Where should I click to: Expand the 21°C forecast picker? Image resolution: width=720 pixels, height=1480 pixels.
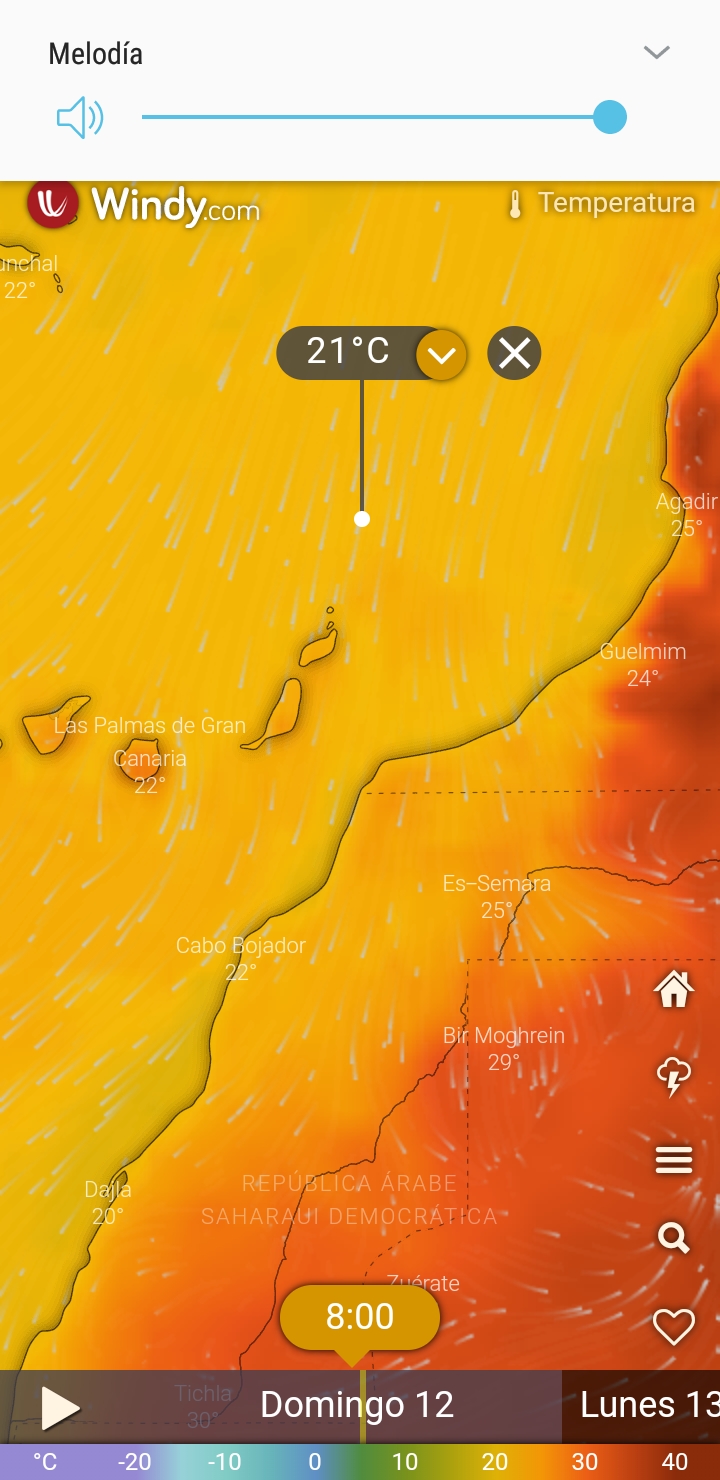point(441,354)
